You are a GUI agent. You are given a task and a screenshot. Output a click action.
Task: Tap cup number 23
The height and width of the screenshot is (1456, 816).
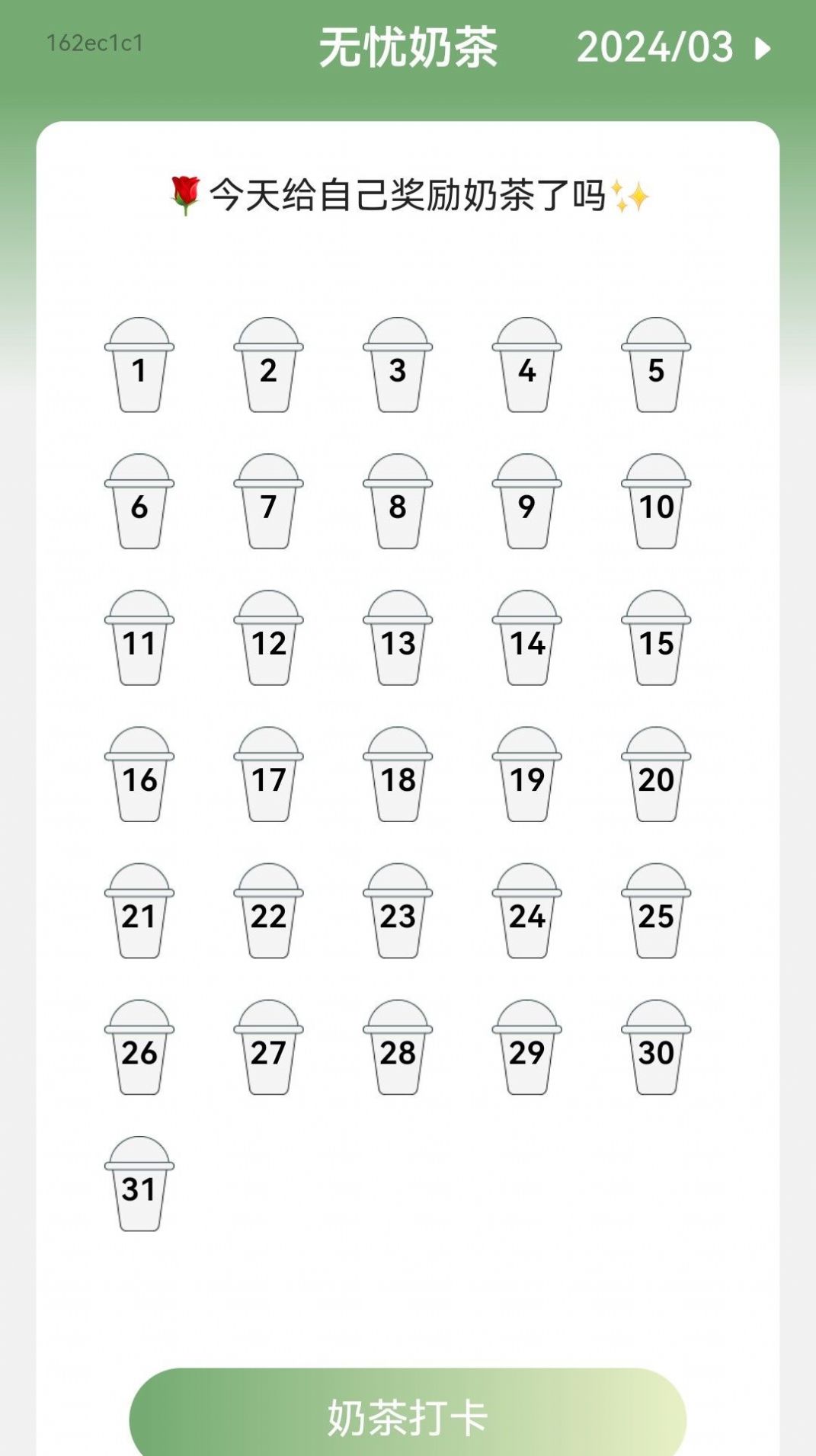(398, 911)
